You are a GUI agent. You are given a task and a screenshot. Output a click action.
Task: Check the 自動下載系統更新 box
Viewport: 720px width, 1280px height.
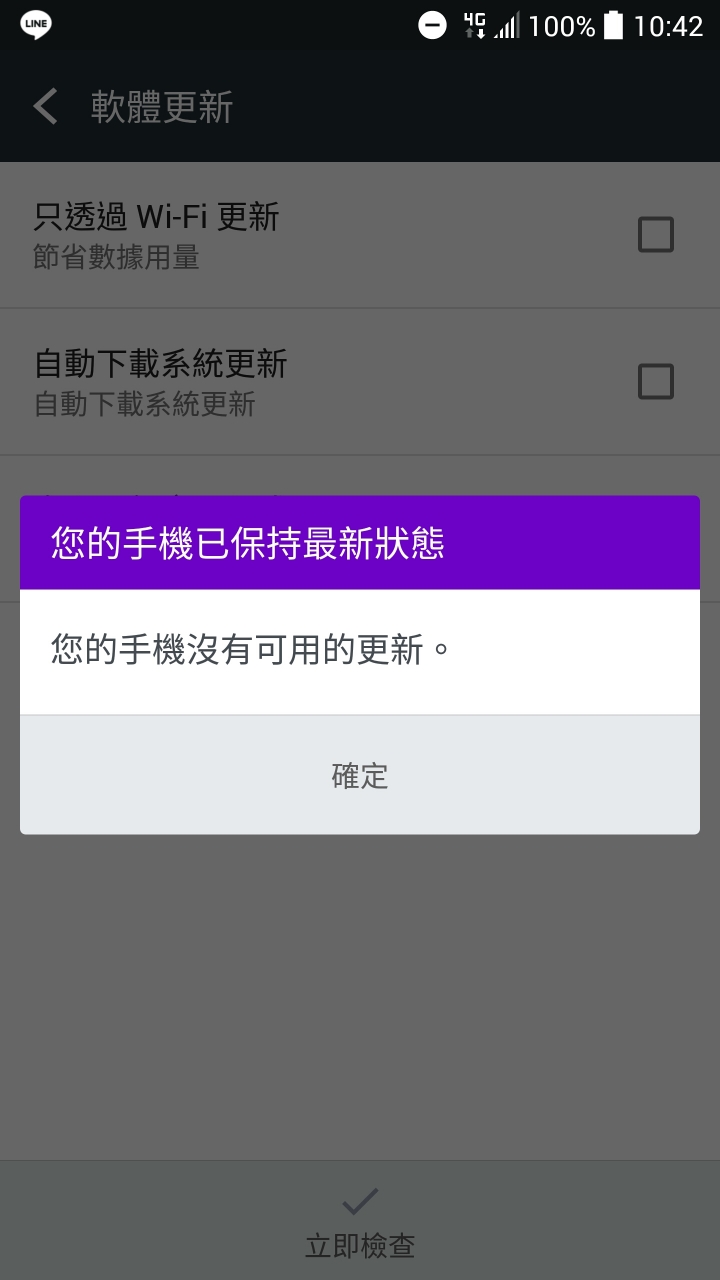[656, 381]
